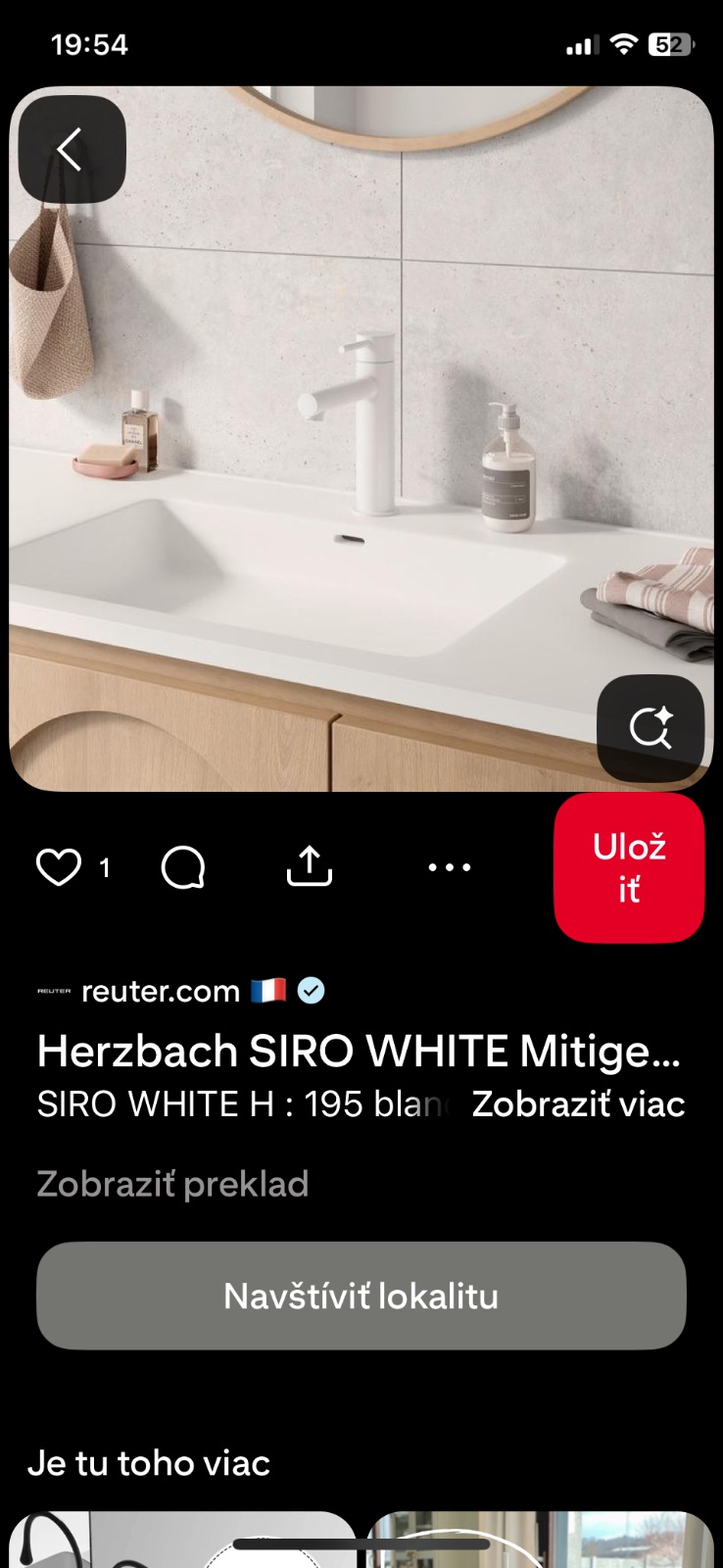Open the comments bubble

pyautogui.click(x=183, y=867)
